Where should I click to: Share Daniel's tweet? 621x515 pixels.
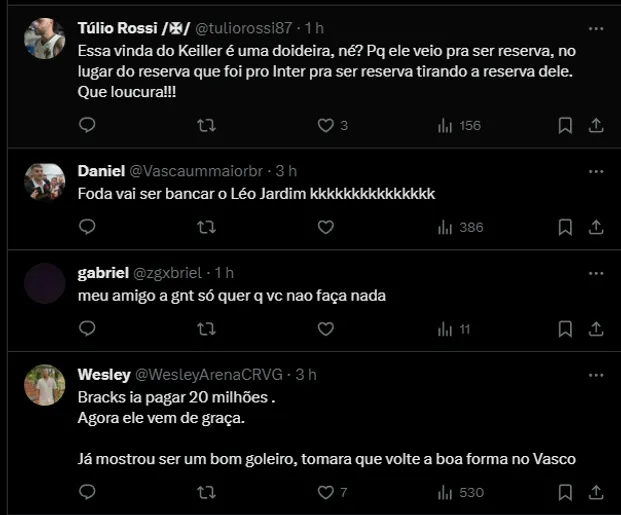point(596,227)
